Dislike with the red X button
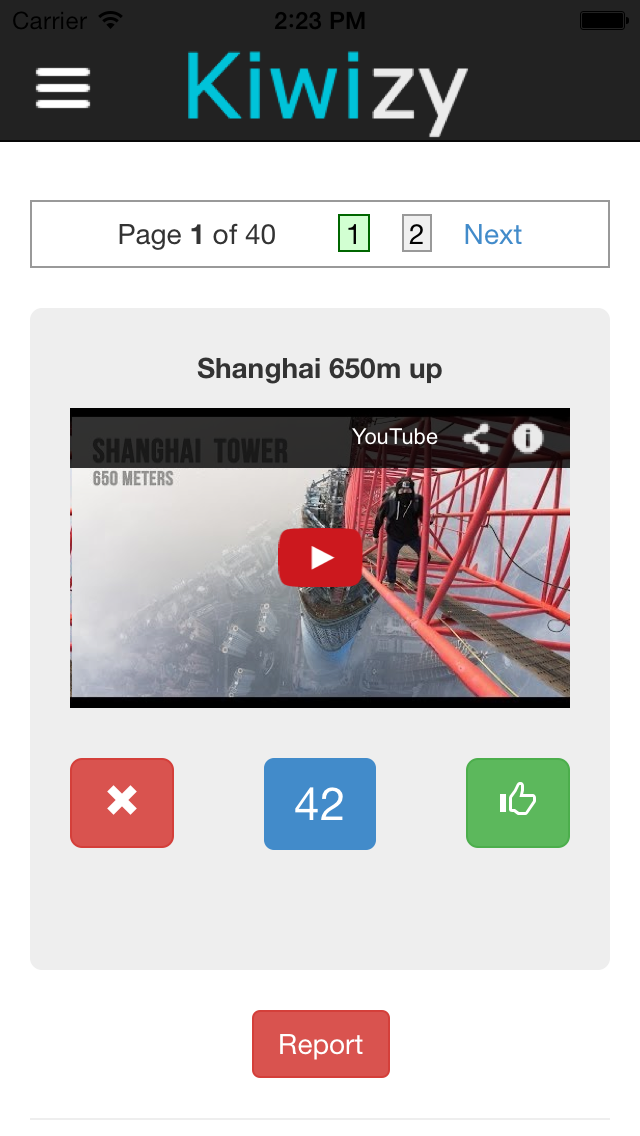Screen dimensions: 640x1136 pyautogui.click(x=122, y=803)
